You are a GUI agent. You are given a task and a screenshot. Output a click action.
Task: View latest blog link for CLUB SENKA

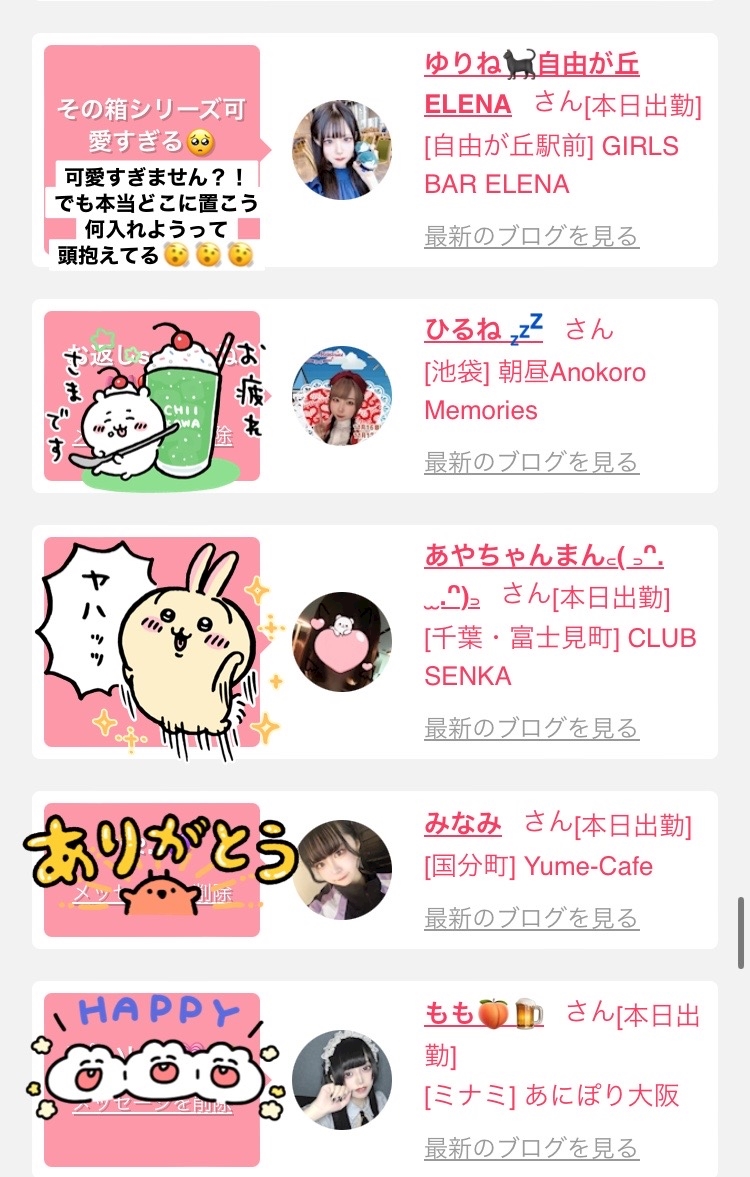point(532,727)
